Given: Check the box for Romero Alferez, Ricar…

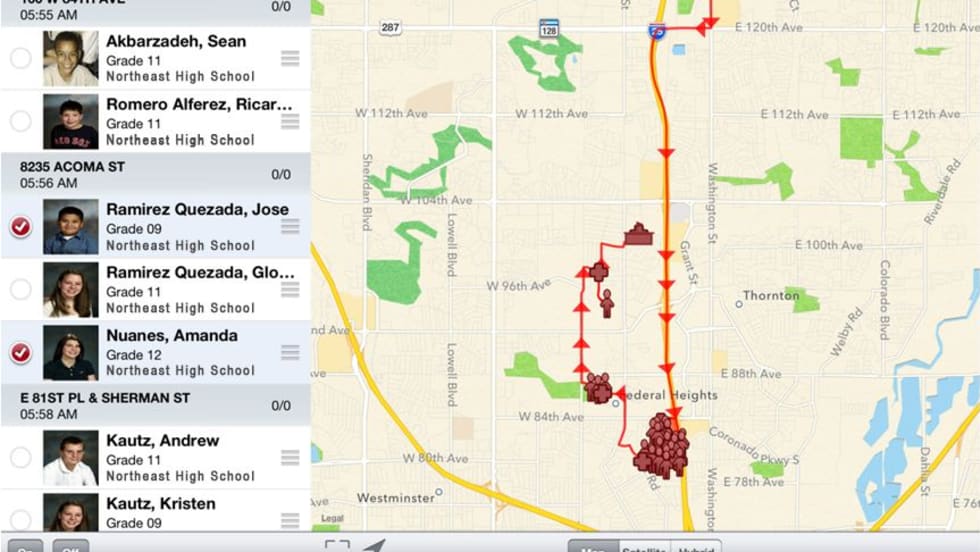Looking at the screenshot, I should click(20, 121).
